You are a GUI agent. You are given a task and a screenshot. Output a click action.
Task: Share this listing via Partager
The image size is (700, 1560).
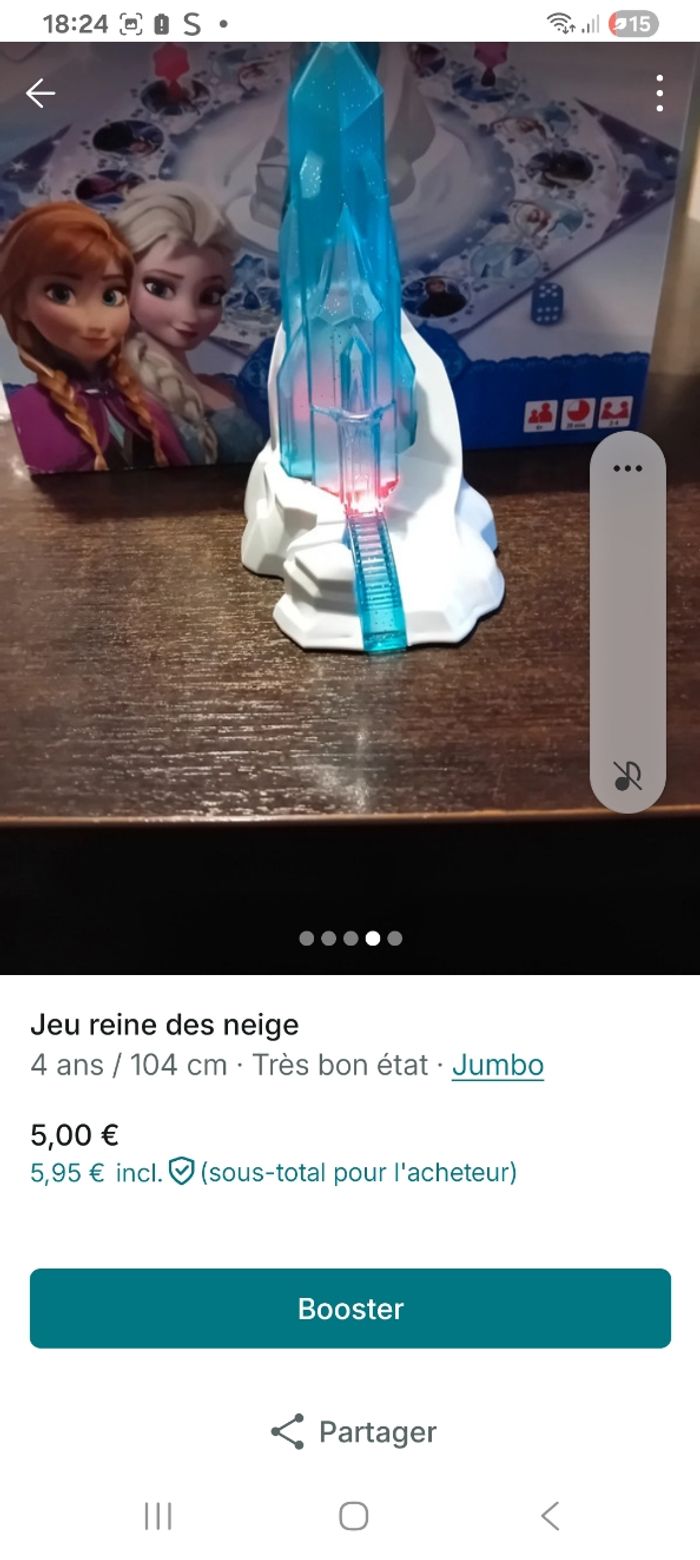pyautogui.click(x=353, y=1431)
